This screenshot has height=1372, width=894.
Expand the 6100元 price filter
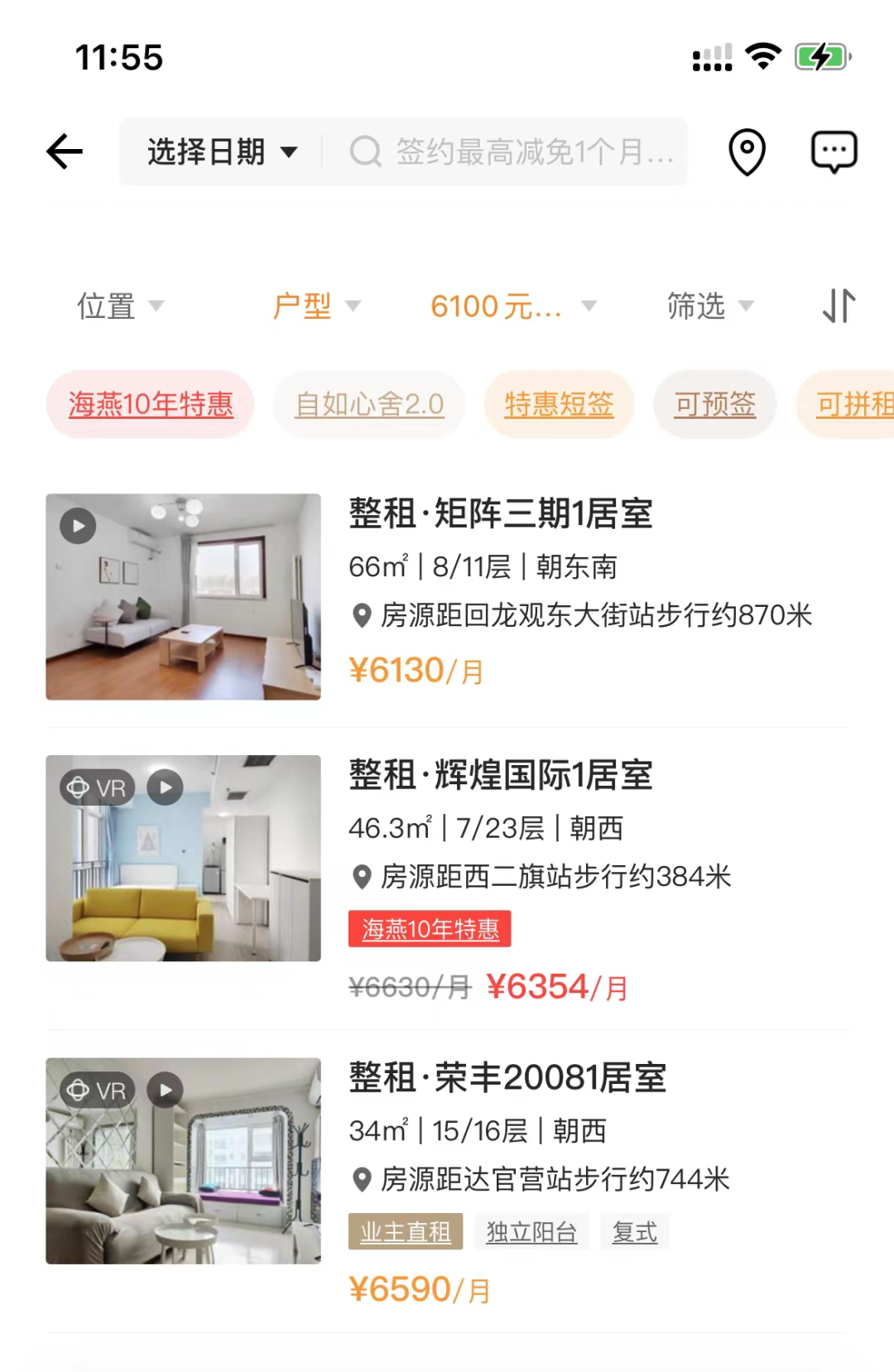click(512, 306)
